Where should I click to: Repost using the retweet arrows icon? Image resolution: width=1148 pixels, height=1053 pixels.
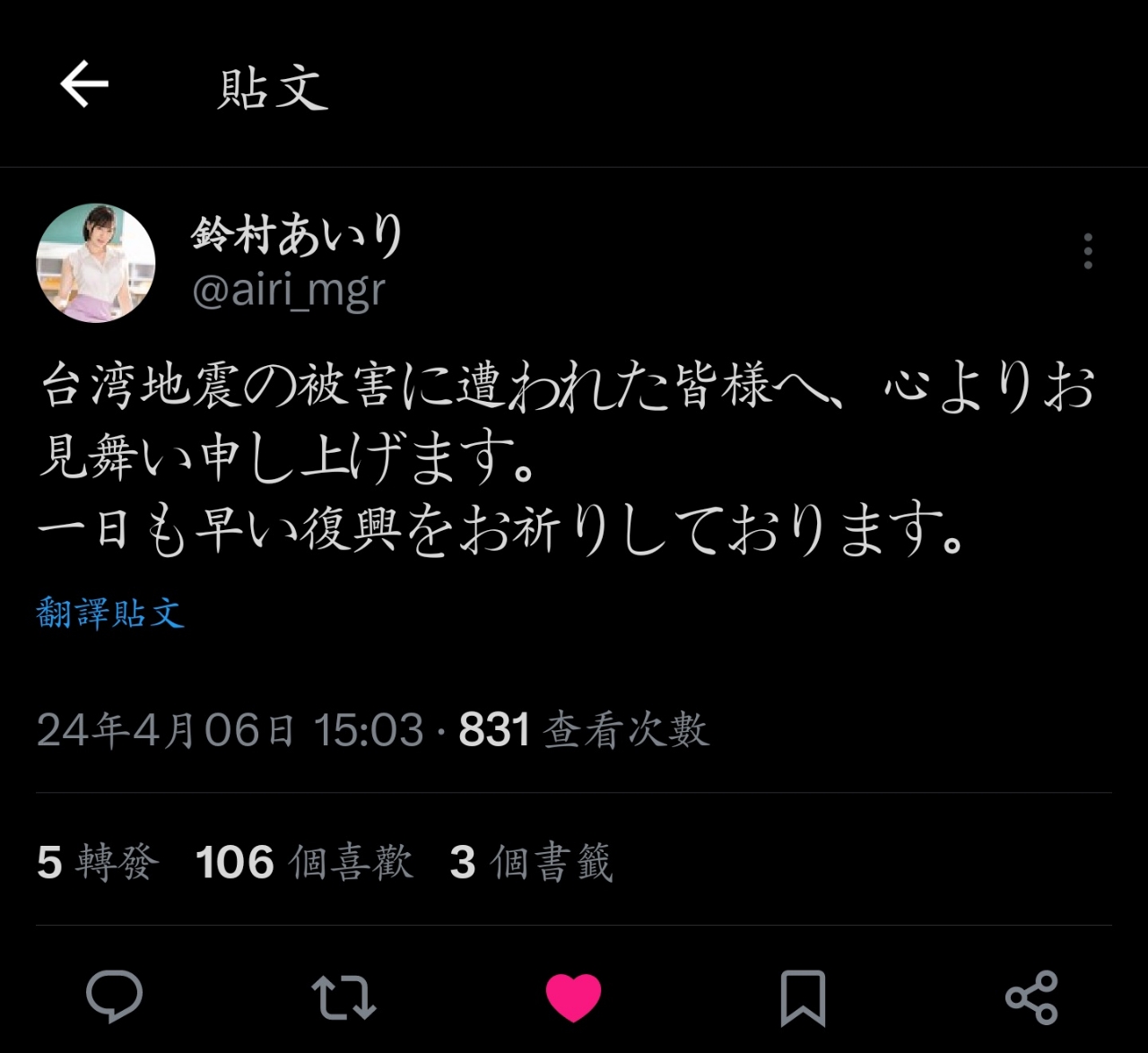tap(344, 997)
